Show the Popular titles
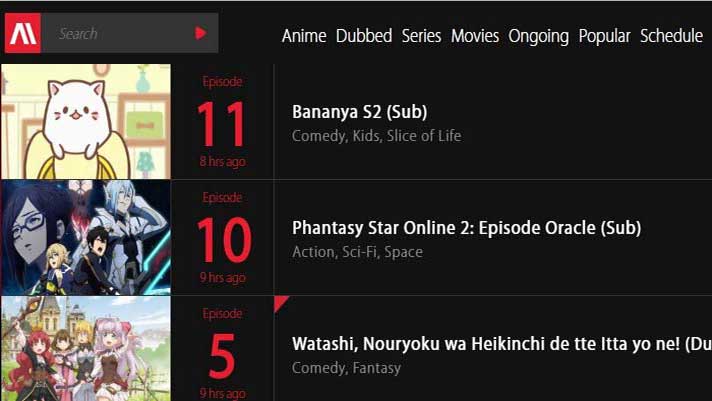 point(604,36)
